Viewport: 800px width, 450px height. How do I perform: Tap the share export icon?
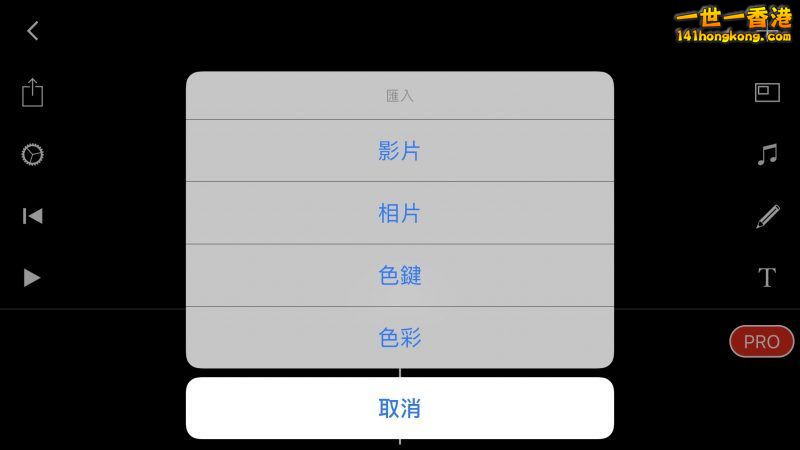click(x=32, y=93)
